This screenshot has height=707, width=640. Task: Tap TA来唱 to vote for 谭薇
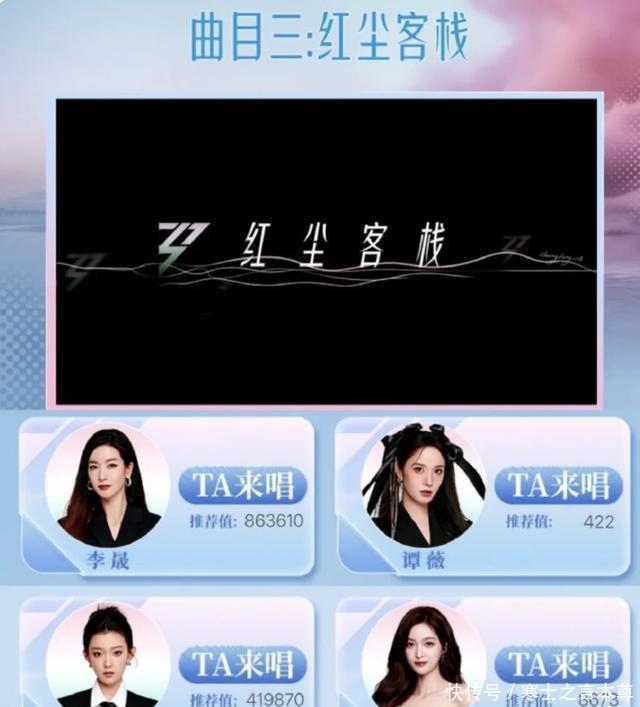pyautogui.click(x=558, y=486)
